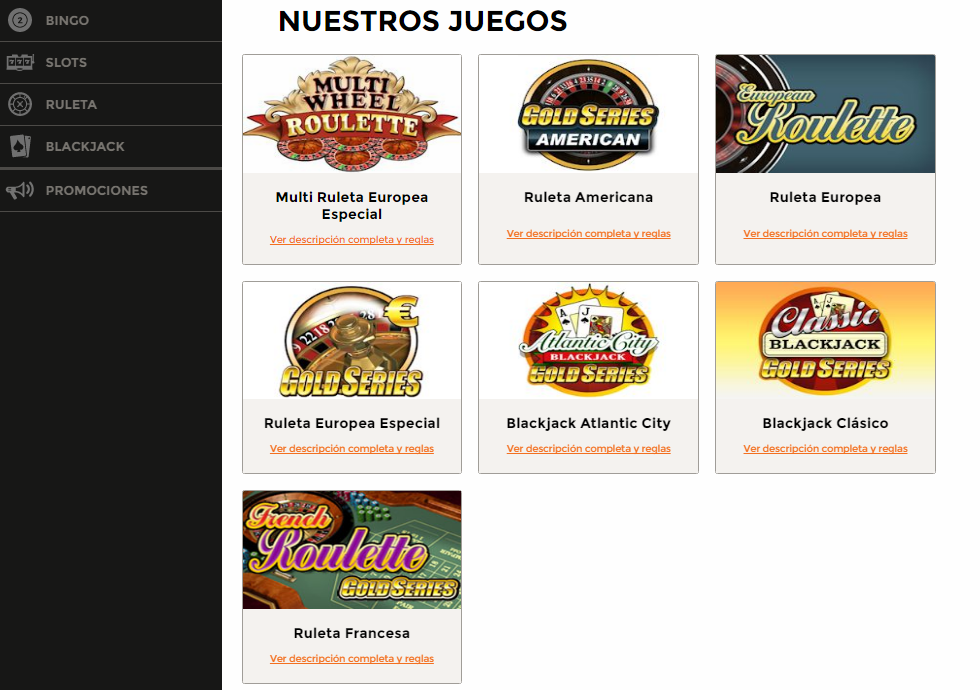The width and height of the screenshot is (980, 690).
Task: Launch the European Roulette game tile
Action: tap(825, 113)
